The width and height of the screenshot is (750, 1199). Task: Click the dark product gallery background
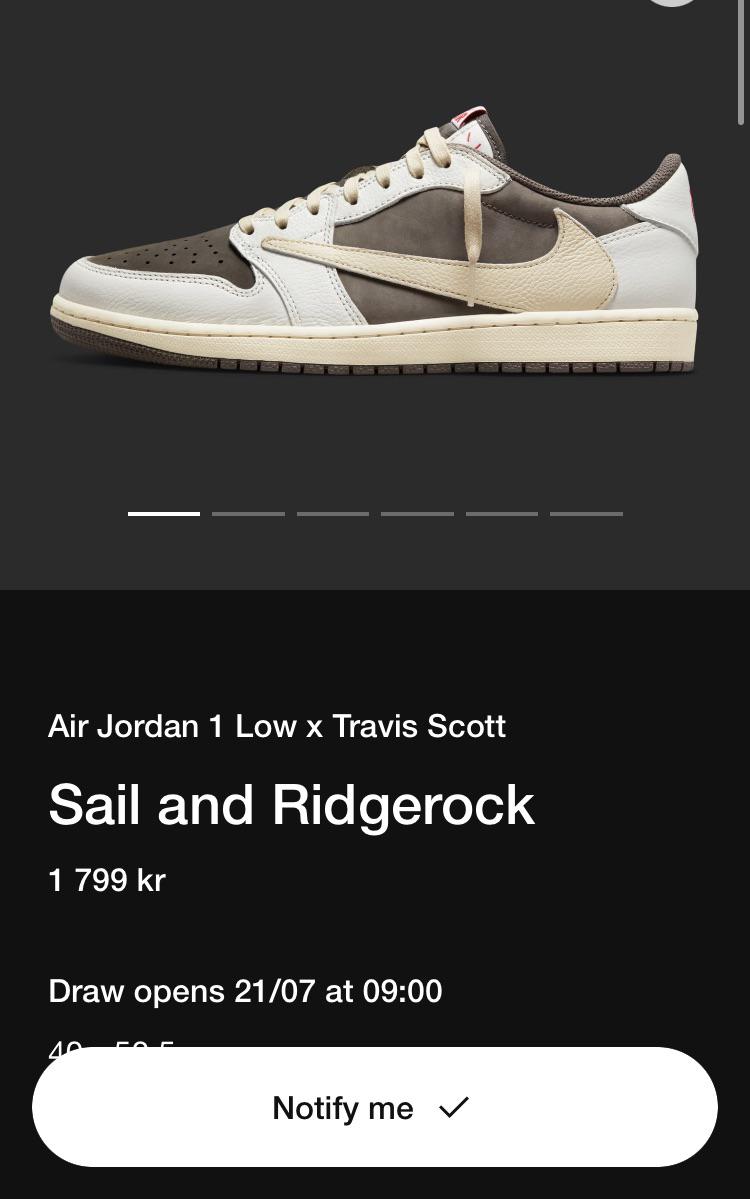[375, 450]
